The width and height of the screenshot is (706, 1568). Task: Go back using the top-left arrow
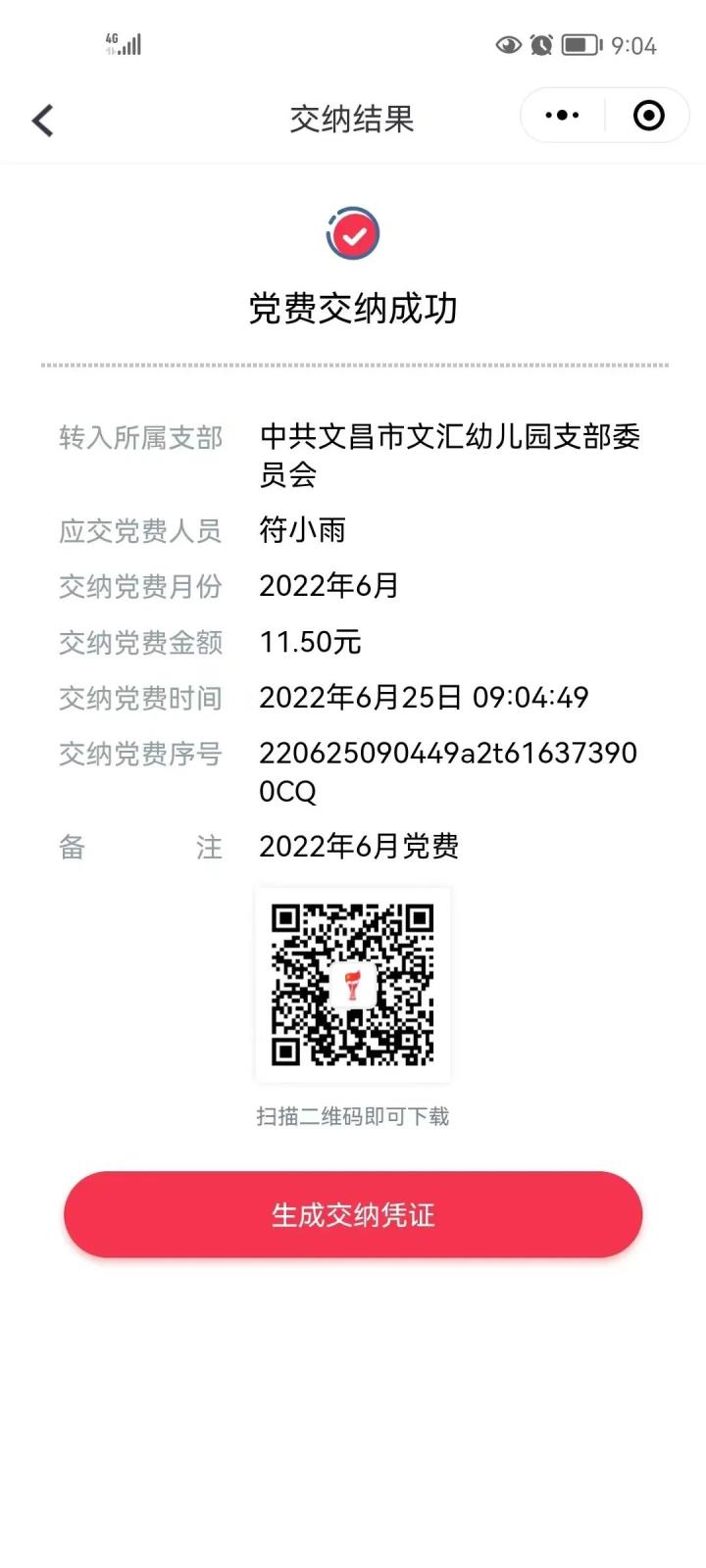[x=42, y=120]
